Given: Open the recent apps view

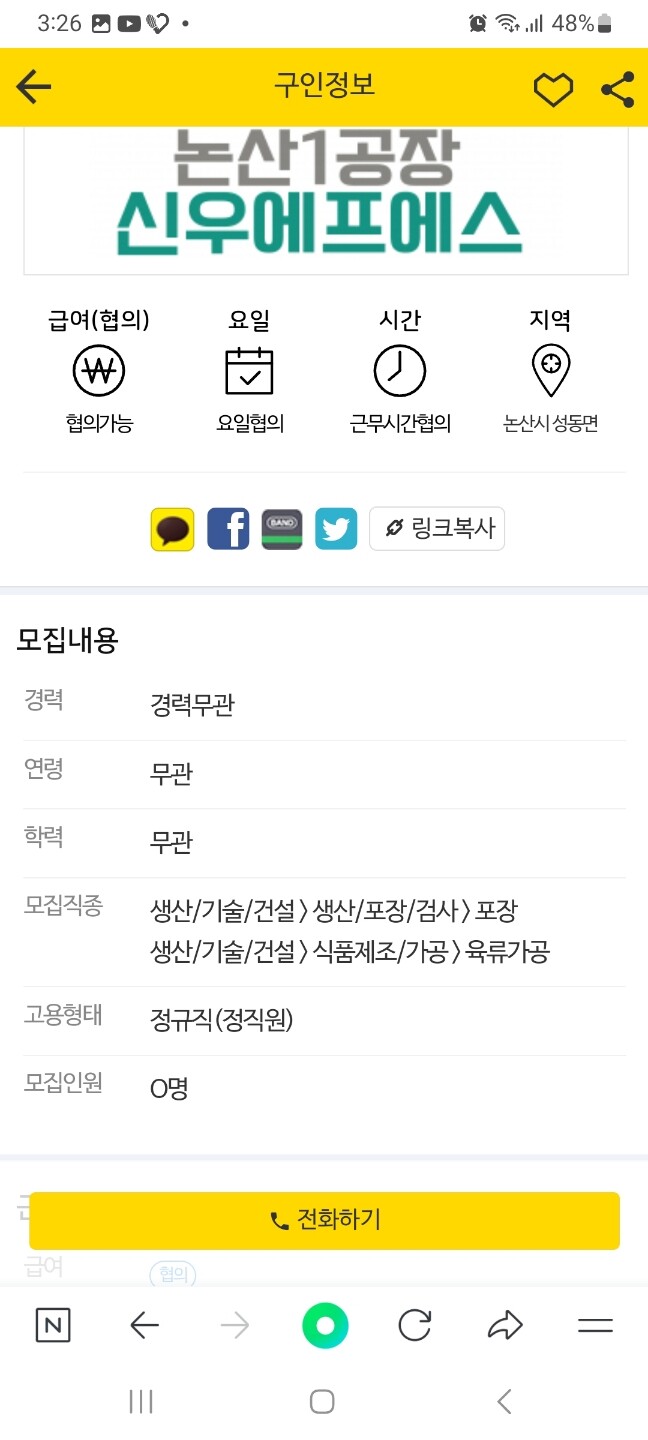Looking at the screenshot, I should click(141, 1402).
